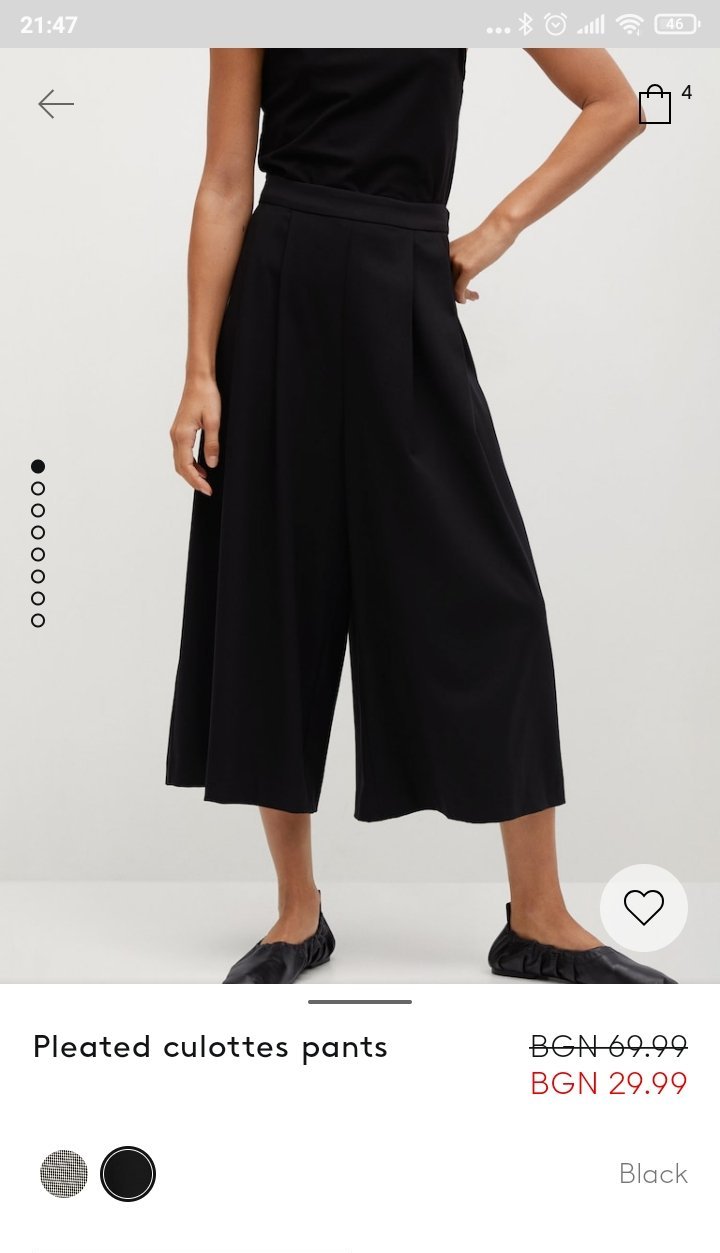Select the checkered pattern color swatch
Viewport: 720px width, 1253px height.
pos(64,1173)
